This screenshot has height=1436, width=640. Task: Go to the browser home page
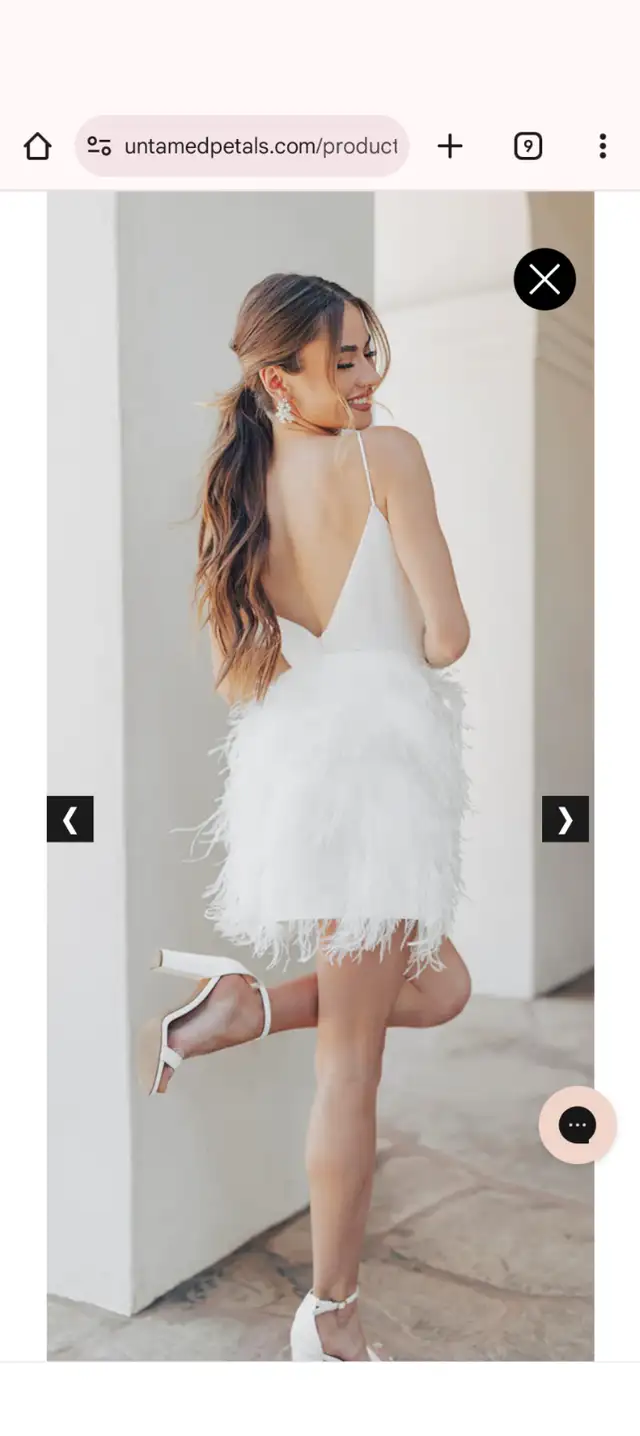pyautogui.click(x=37, y=146)
